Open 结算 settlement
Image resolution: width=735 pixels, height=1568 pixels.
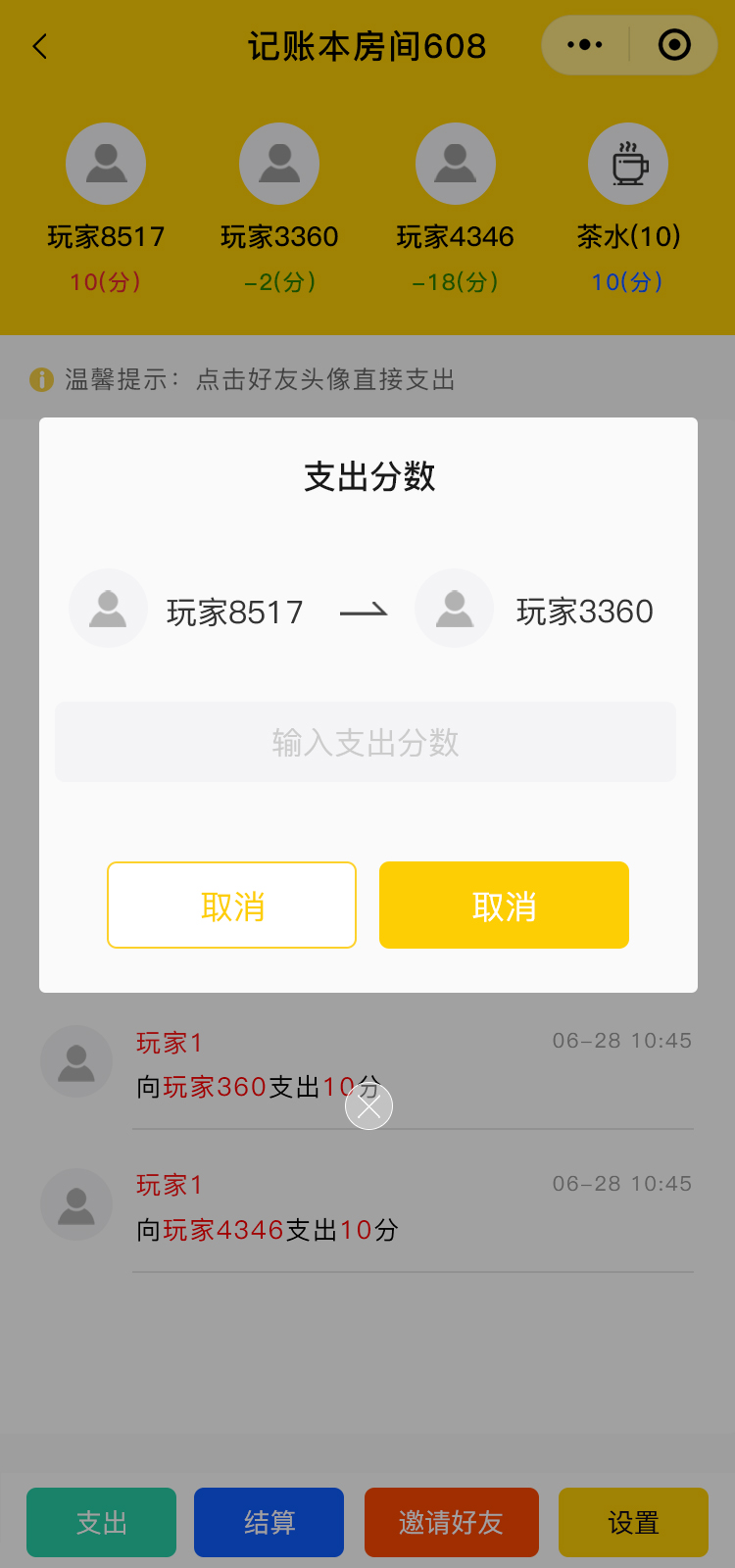[269, 1522]
